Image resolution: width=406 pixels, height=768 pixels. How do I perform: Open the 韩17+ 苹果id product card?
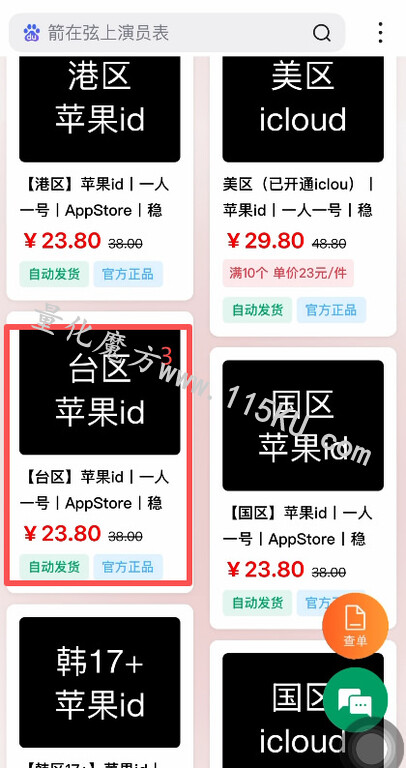[100, 686]
